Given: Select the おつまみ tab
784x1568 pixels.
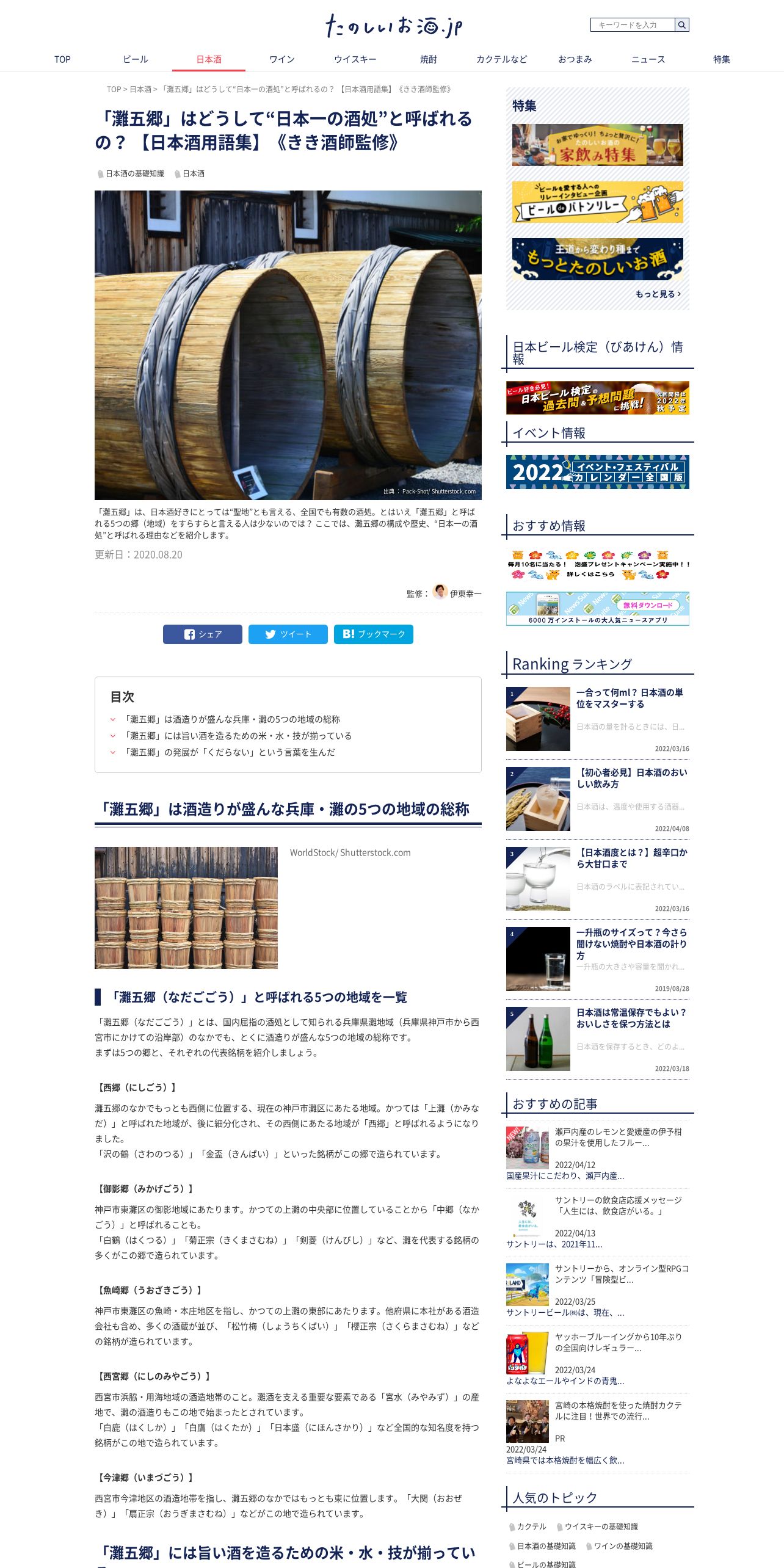Looking at the screenshot, I should (x=575, y=59).
